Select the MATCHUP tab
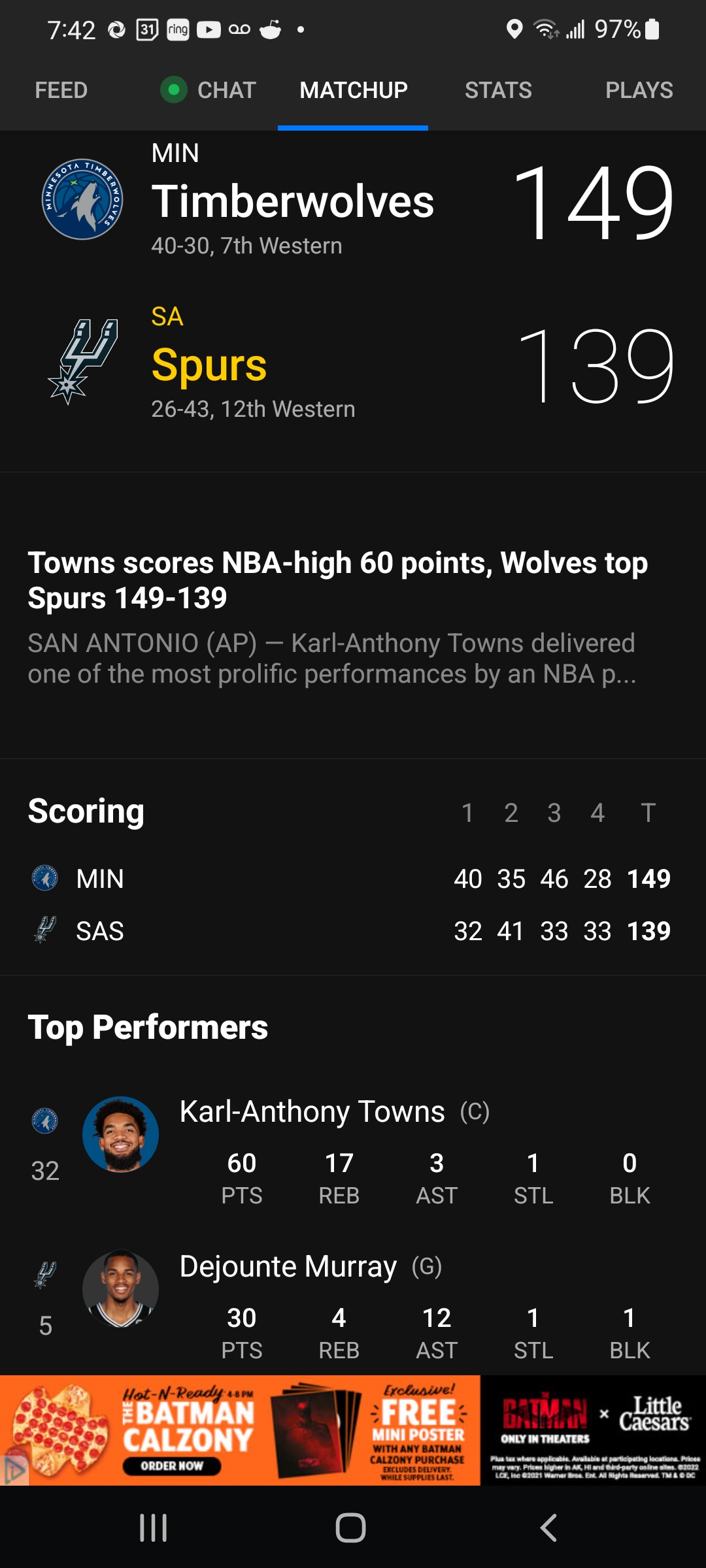Image resolution: width=706 pixels, height=1568 pixels. coord(353,90)
